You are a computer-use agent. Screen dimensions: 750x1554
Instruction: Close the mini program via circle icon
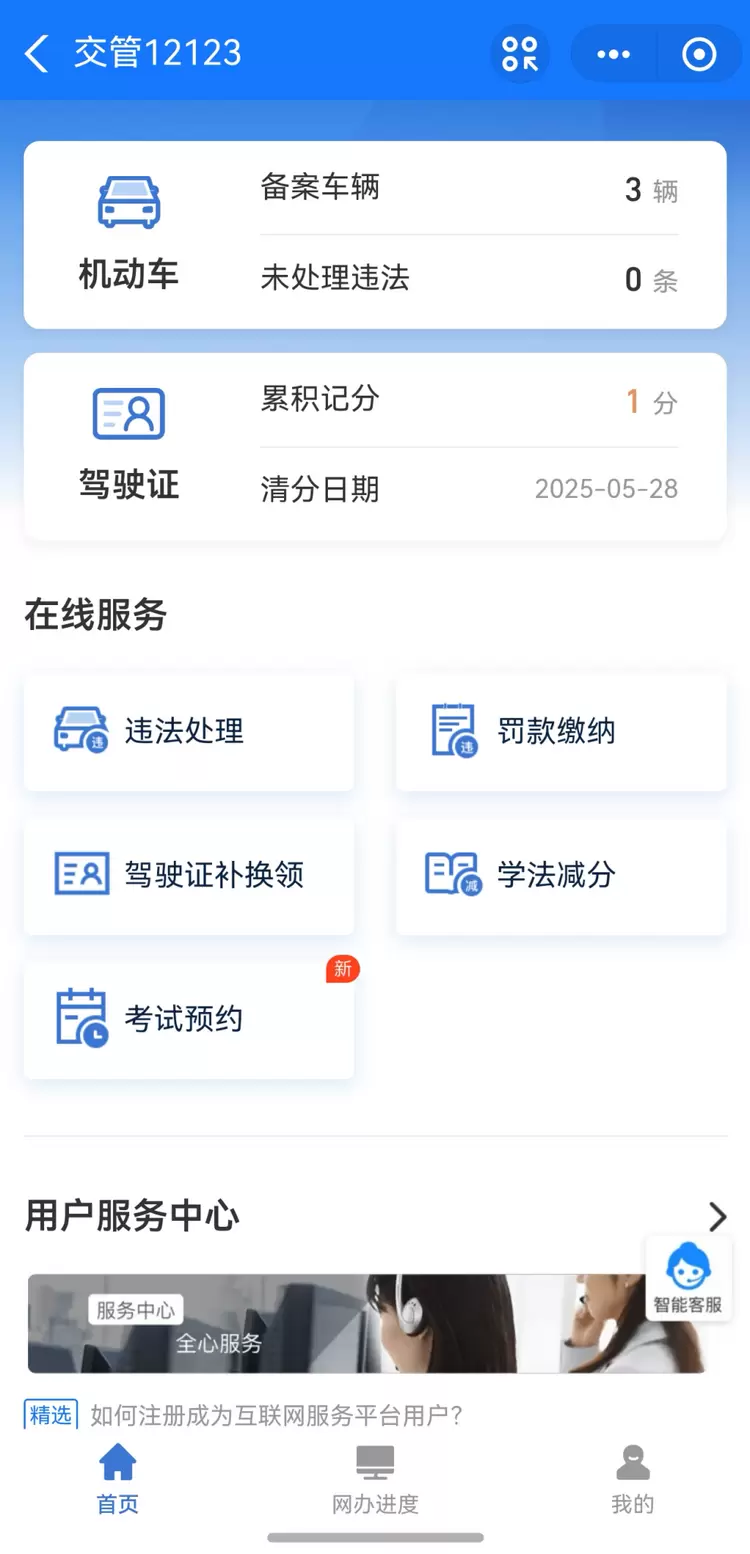(699, 54)
